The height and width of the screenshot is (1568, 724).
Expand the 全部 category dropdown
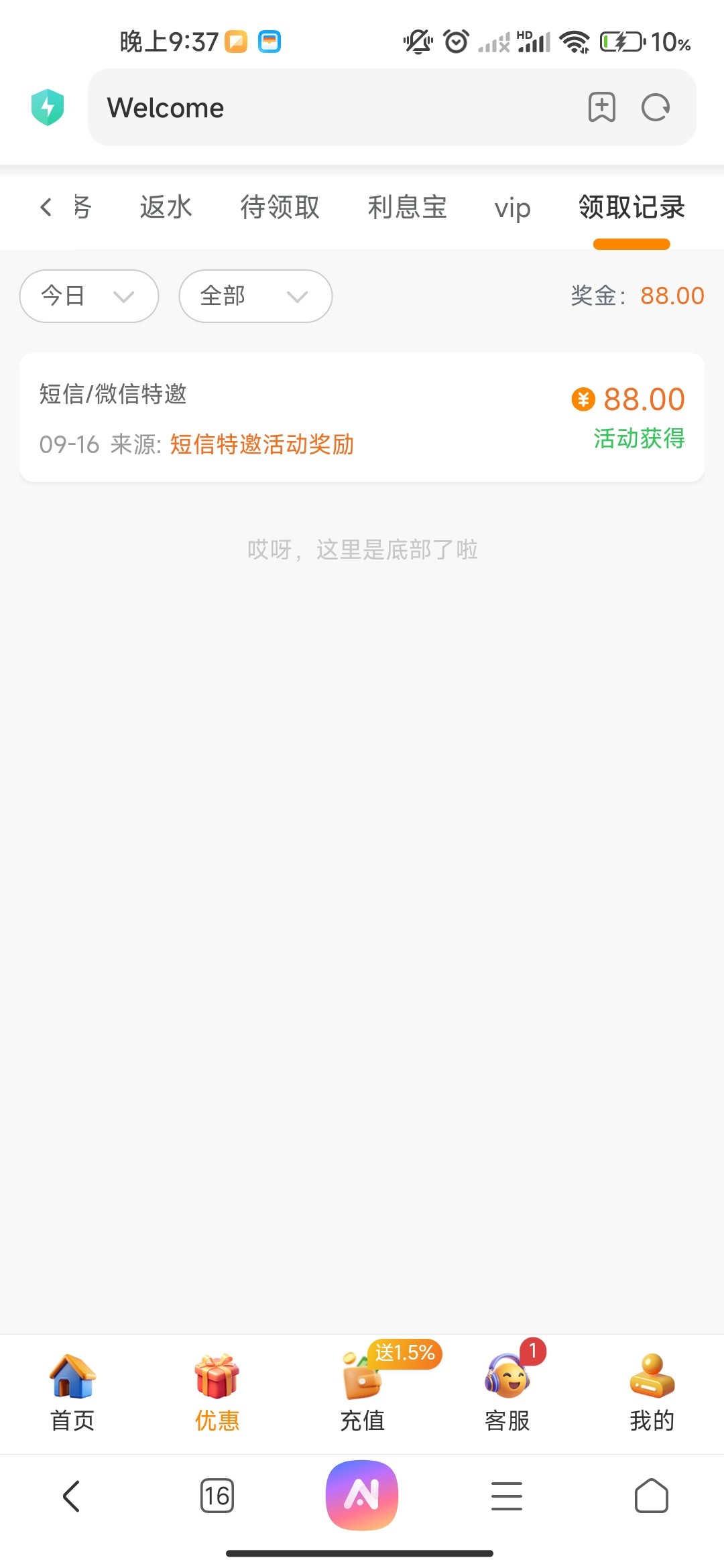[x=255, y=296]
